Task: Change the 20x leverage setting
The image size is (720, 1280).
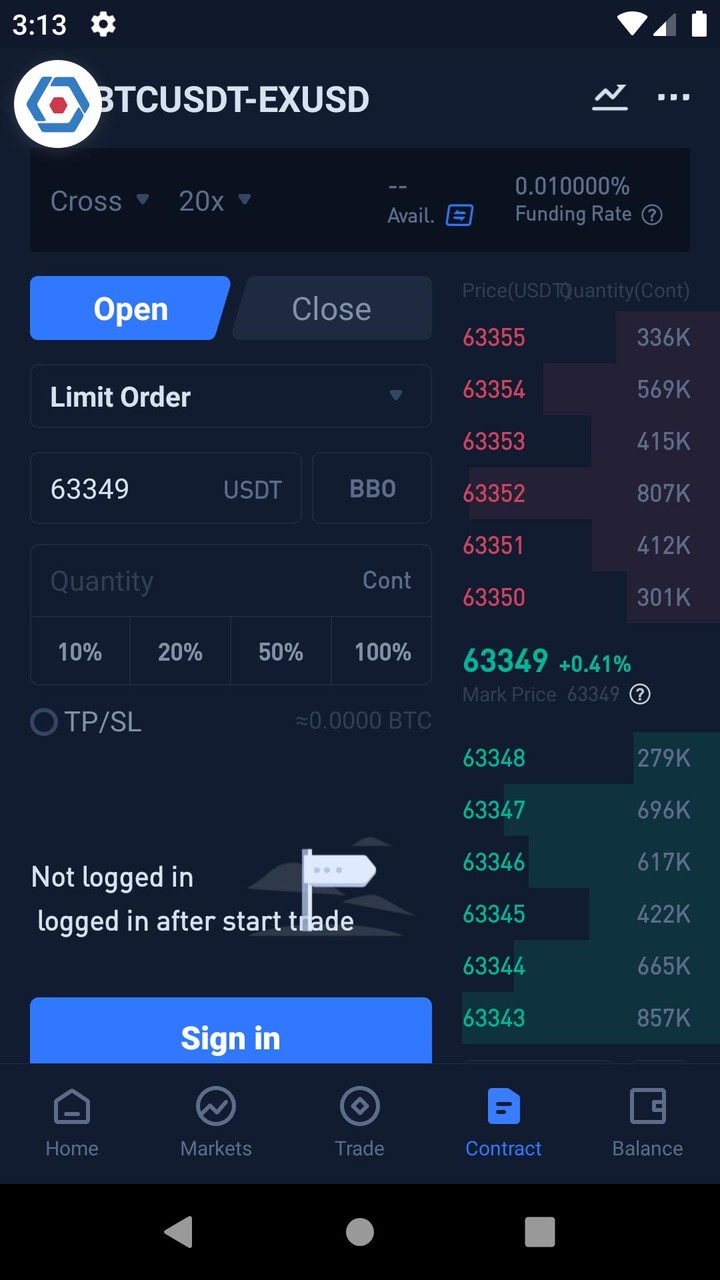Action: click(214, 201)
